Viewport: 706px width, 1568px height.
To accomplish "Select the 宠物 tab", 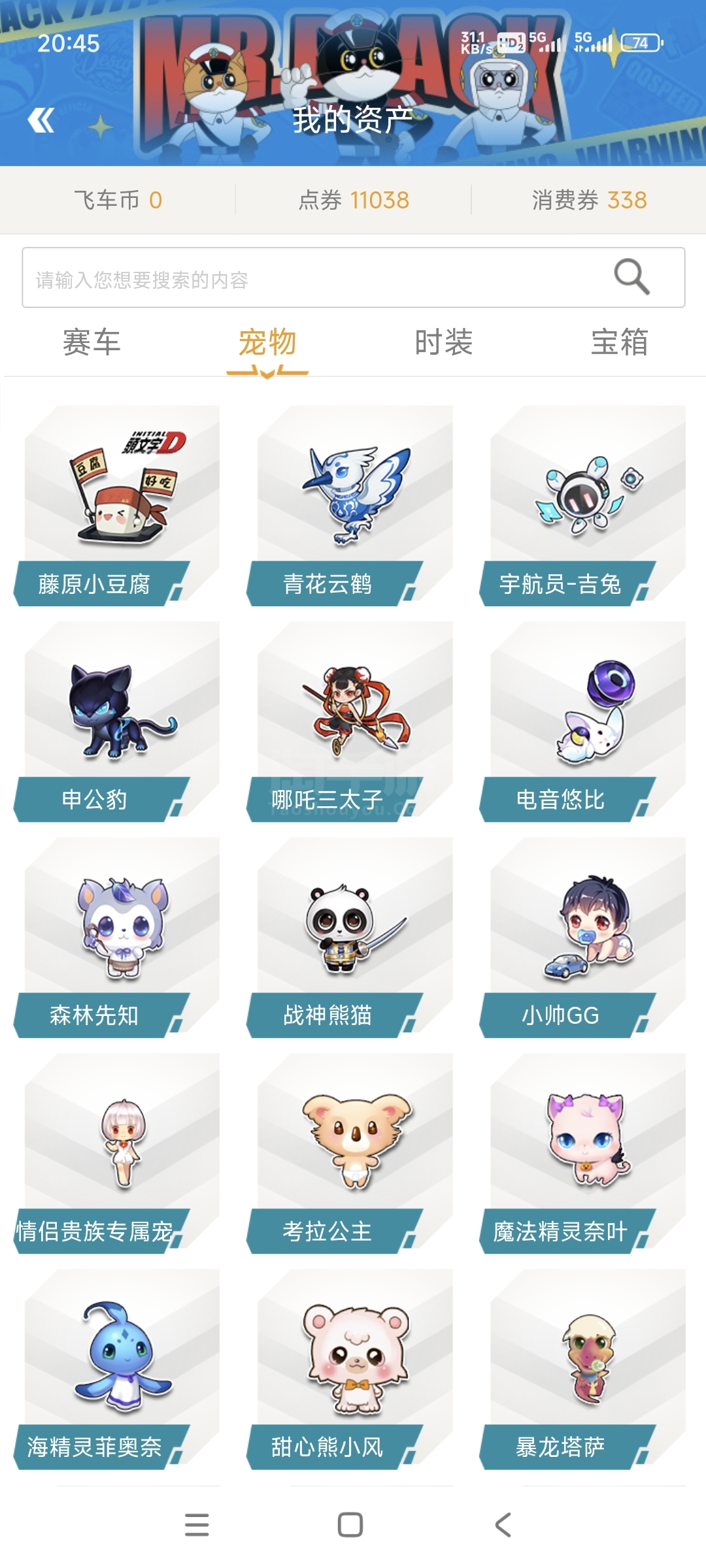I will click(267, 342).
